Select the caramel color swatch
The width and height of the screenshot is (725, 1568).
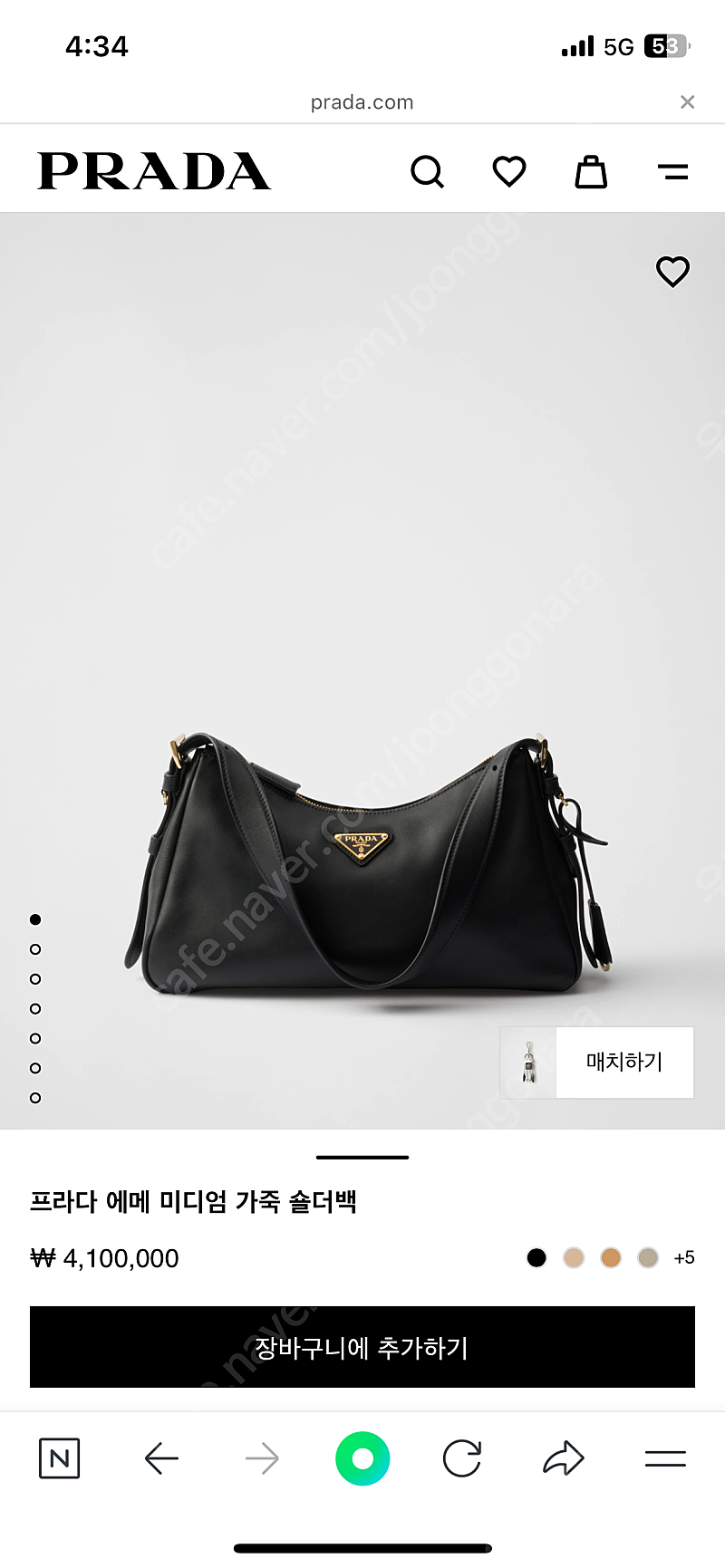coord(611,1257)
